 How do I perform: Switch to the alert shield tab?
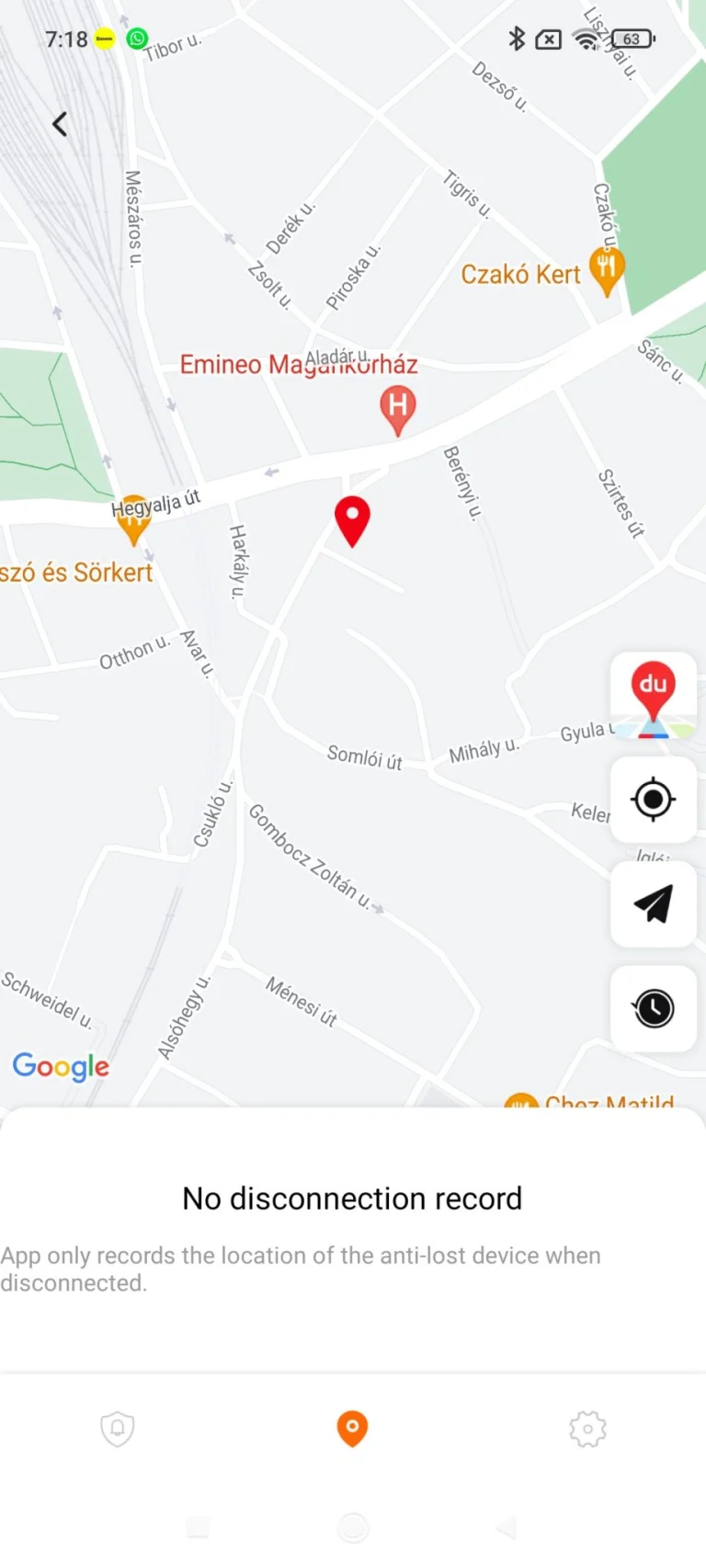point(118,1428)
